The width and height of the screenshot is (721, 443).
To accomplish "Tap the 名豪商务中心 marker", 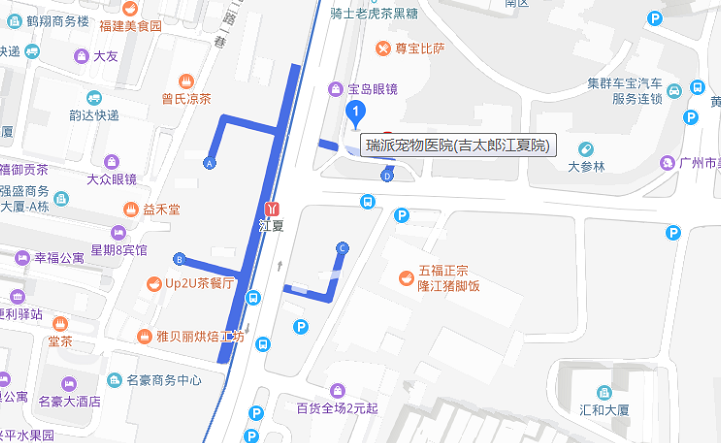I will (x=113, y=380).
